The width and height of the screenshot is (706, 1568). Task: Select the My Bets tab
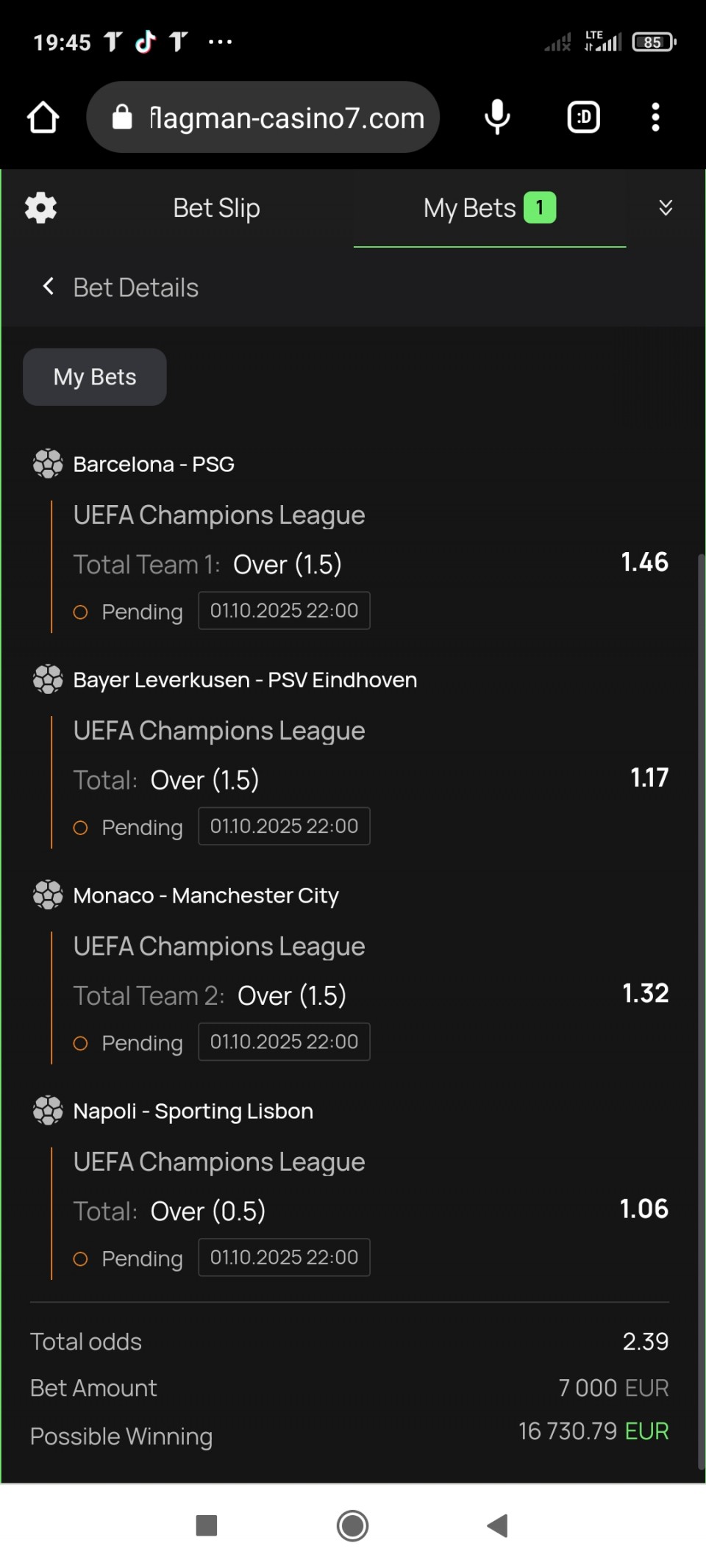point(488,208)
